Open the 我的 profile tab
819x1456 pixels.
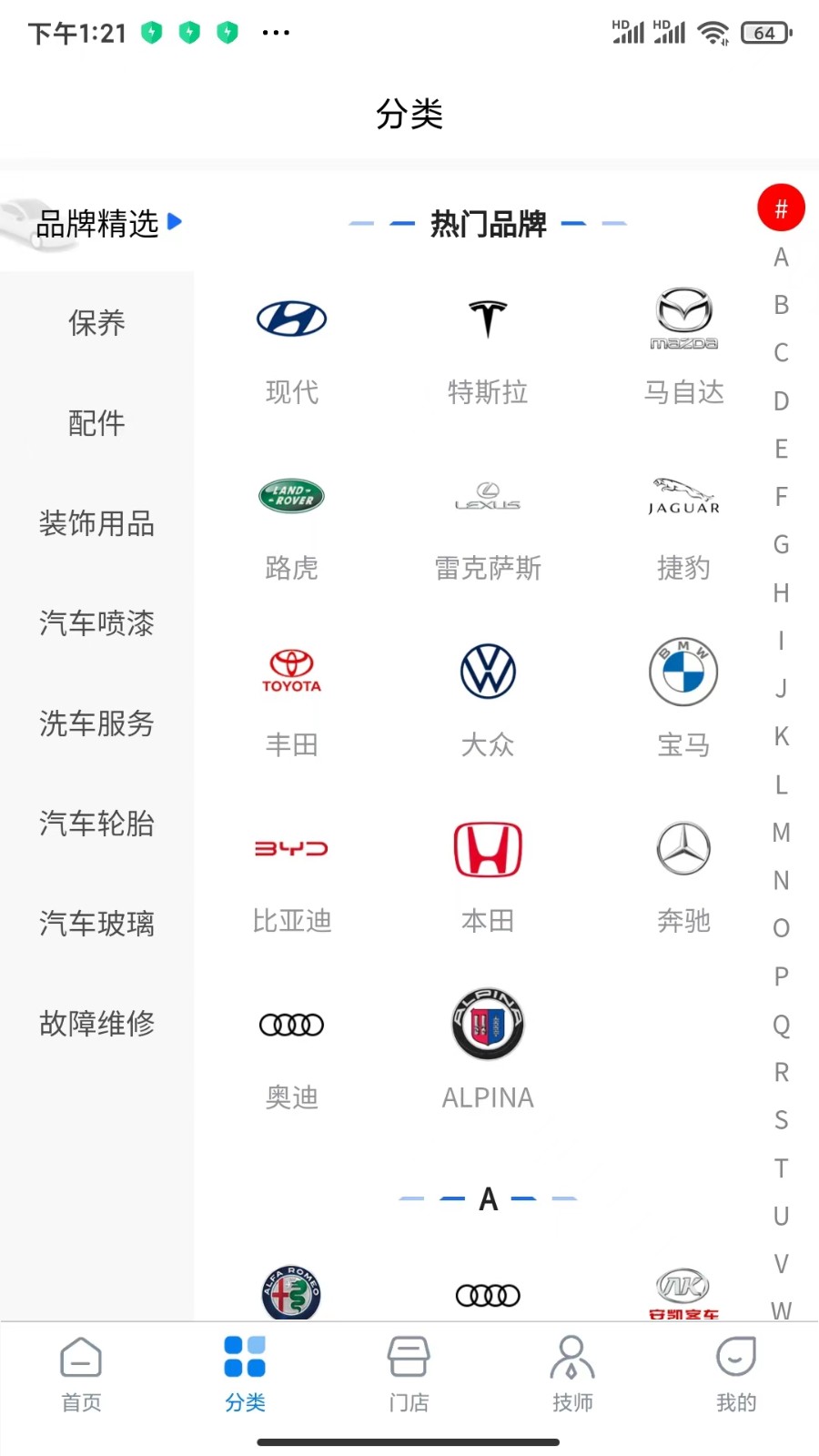tap(736, 1373)
